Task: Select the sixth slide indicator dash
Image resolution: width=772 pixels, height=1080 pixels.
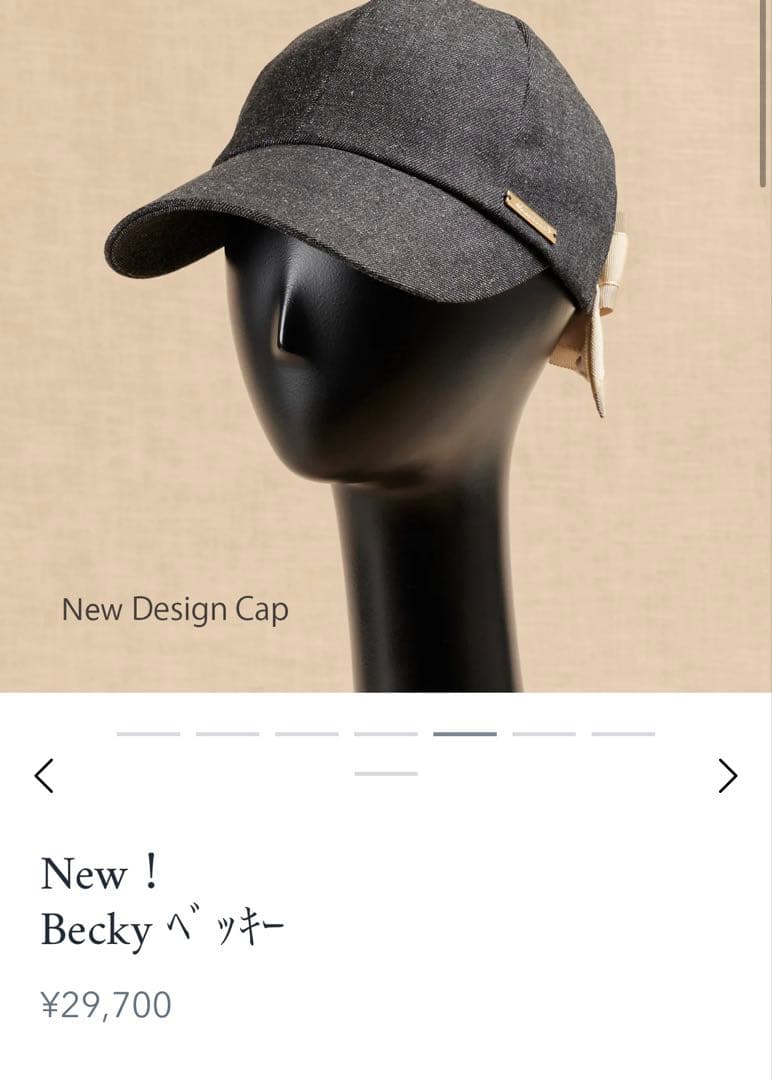Action: point(544,734)
